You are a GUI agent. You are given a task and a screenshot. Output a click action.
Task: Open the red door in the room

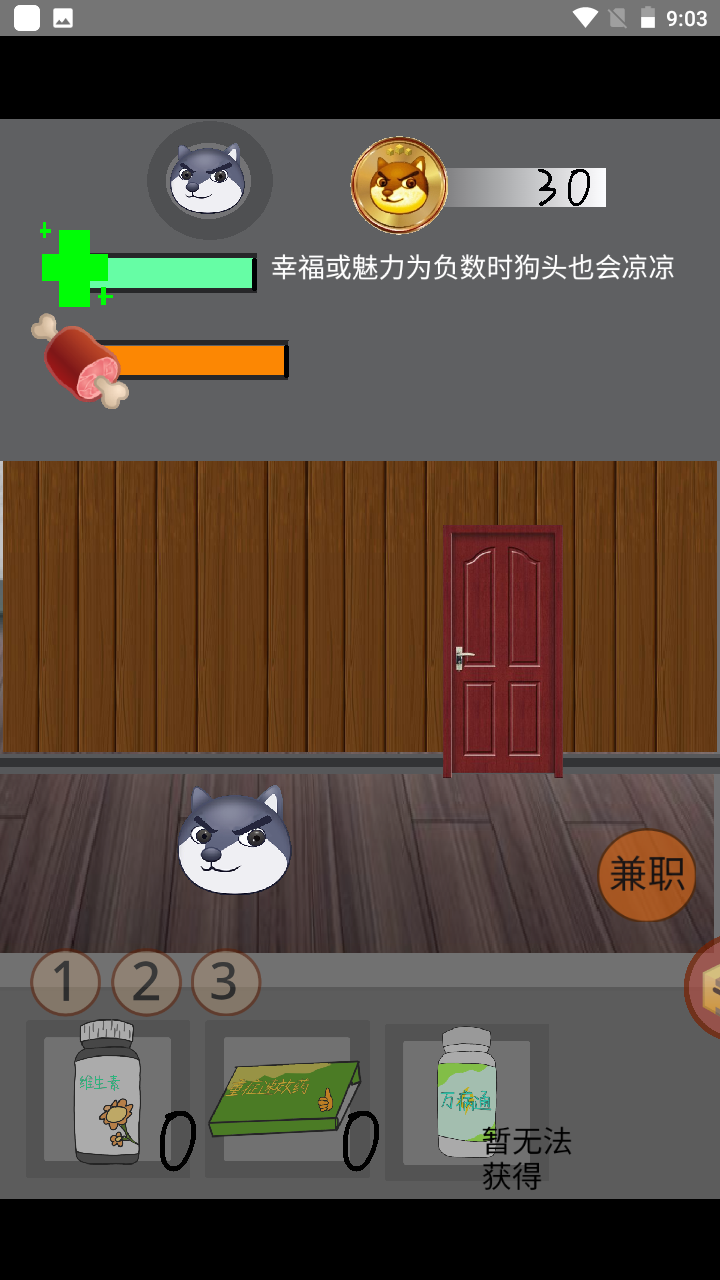pyautogui.click(x=502, y=651)
